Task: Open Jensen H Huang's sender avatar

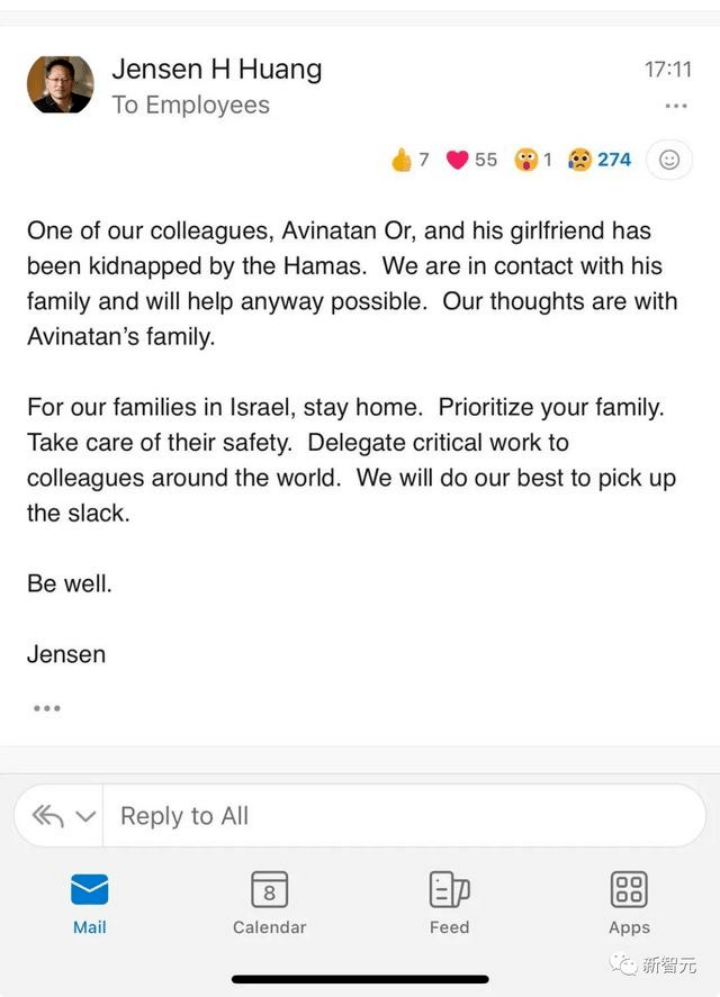Action: (x=60, y=85)
